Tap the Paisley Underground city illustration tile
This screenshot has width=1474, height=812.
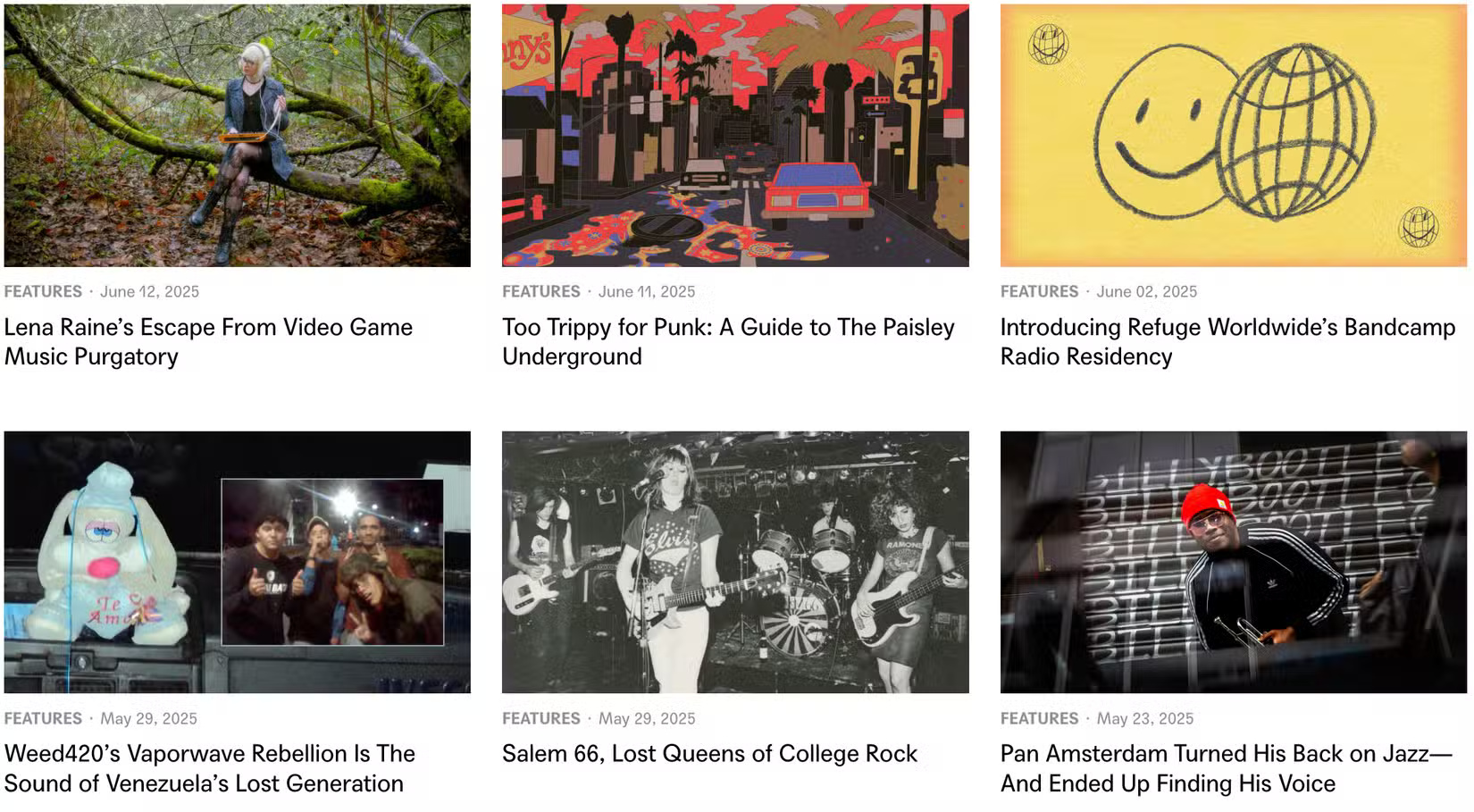(734, 136)
